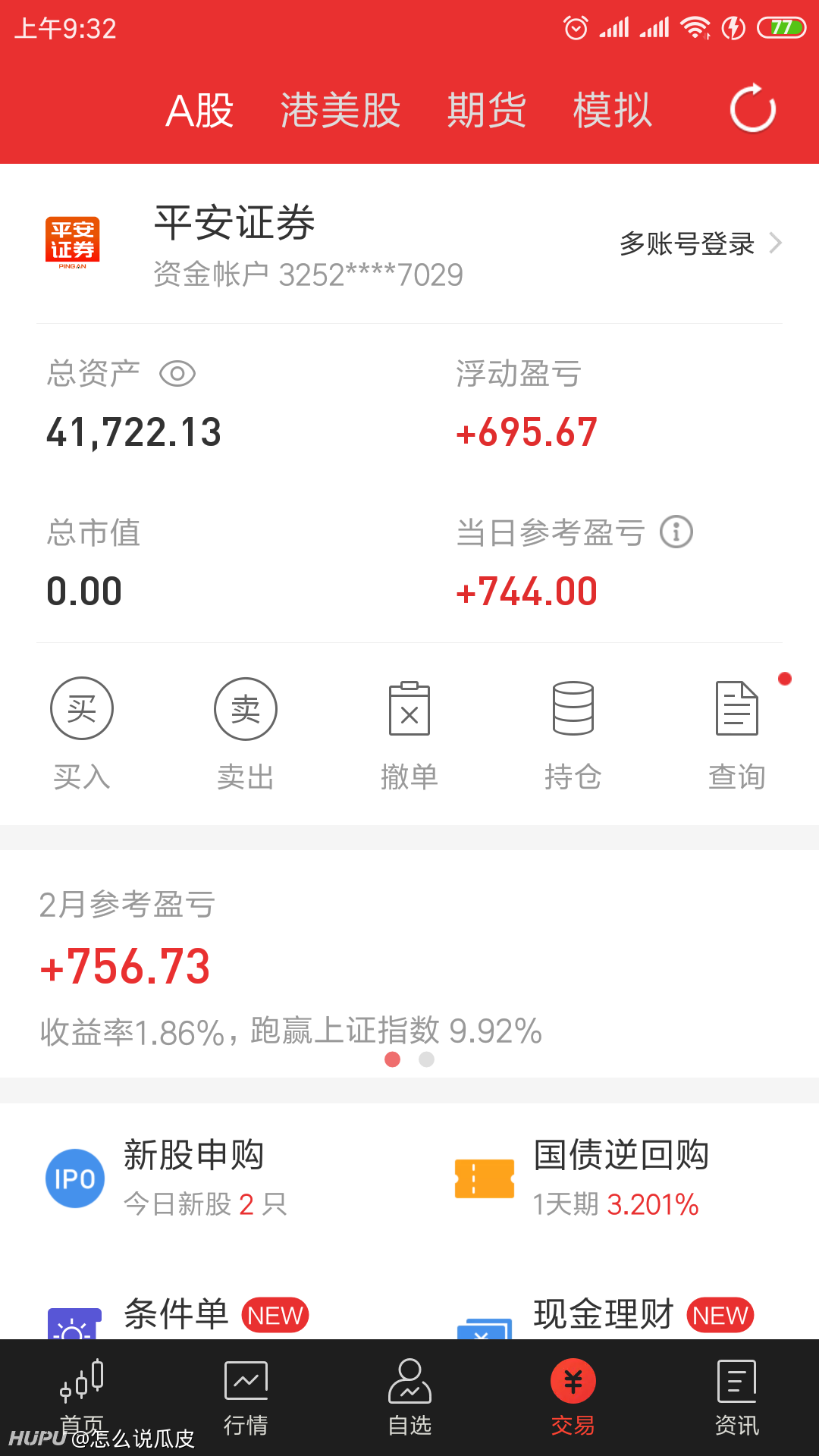Switch to the 自选 tab

pos(409,1398)
